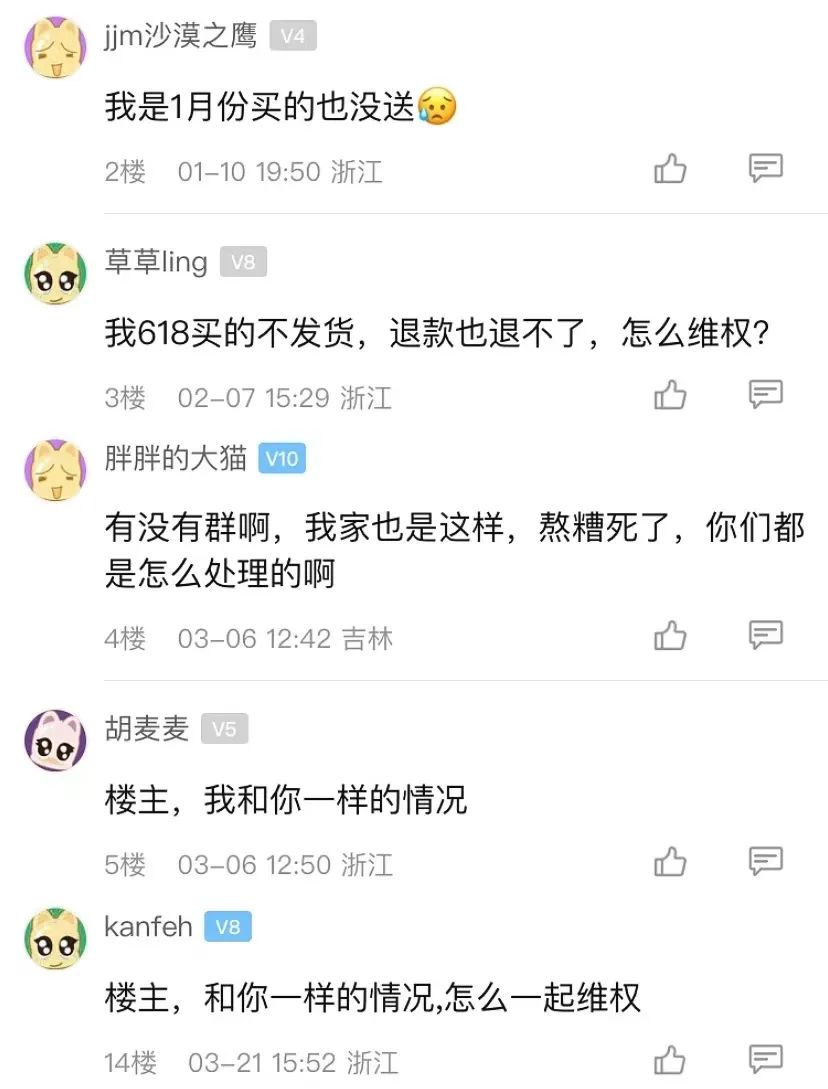Open the username link 胡麦麦
Screen dimensions: 828x1089
(146, 729)
